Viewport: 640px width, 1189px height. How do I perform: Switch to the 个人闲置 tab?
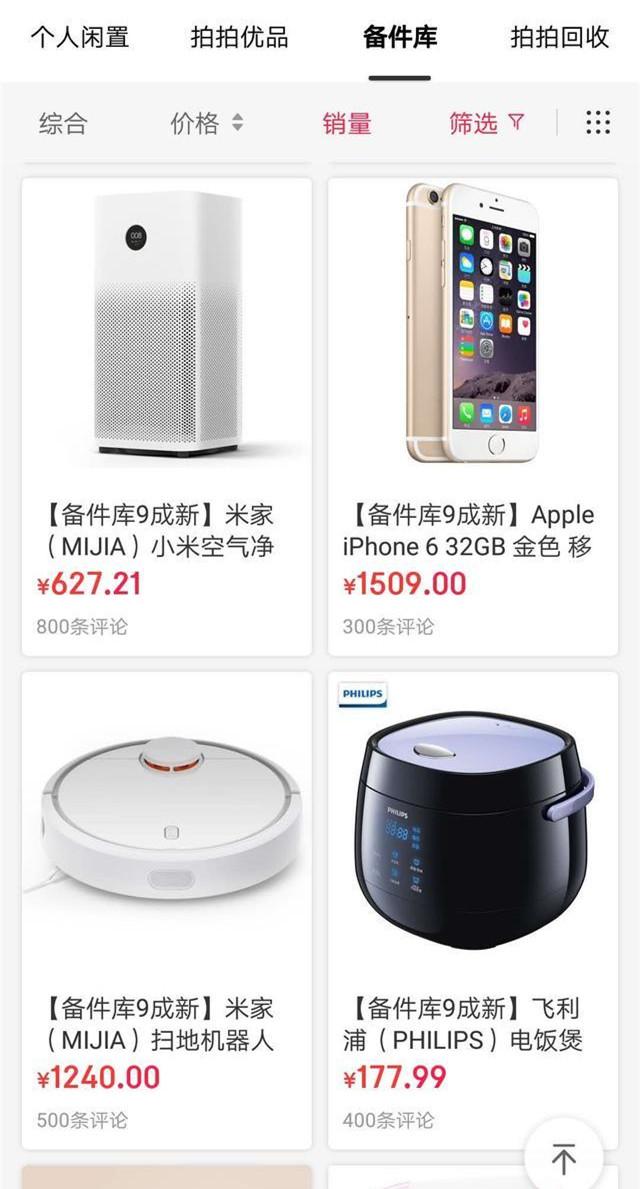(x=80, y=38)
